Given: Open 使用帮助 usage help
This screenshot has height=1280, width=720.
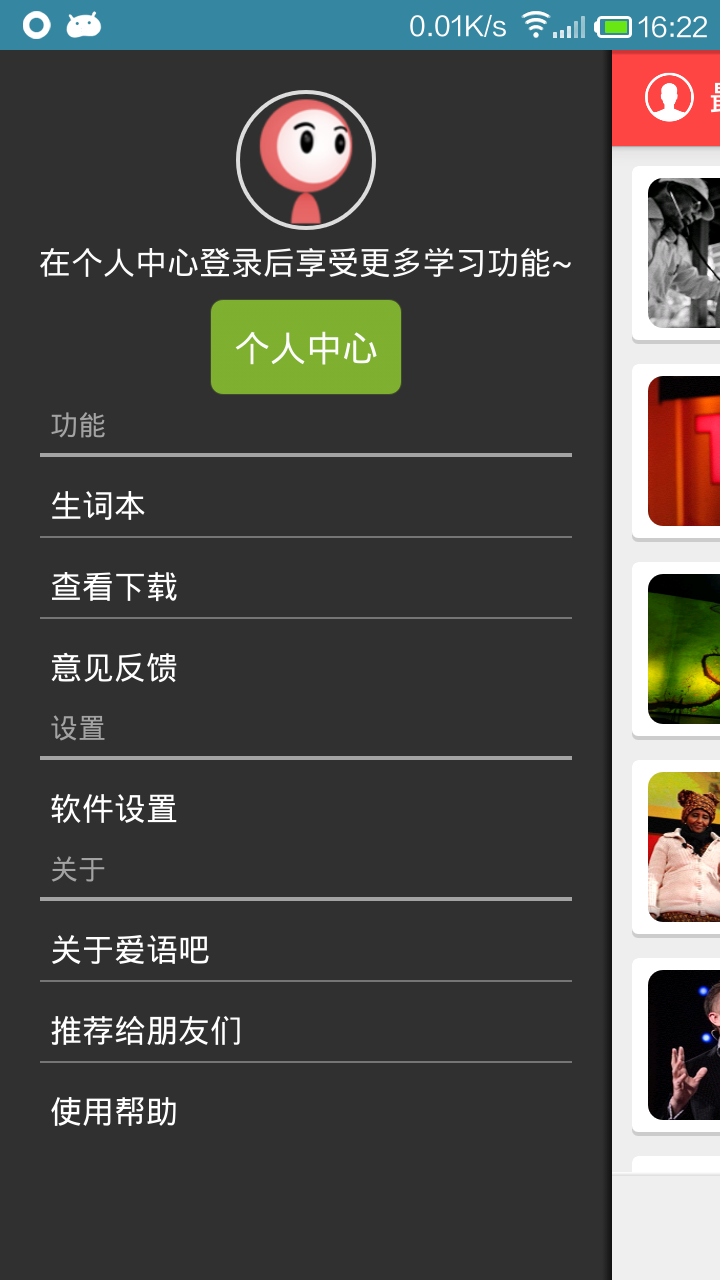Looking at the screenshot, I should click(305, 1111).
